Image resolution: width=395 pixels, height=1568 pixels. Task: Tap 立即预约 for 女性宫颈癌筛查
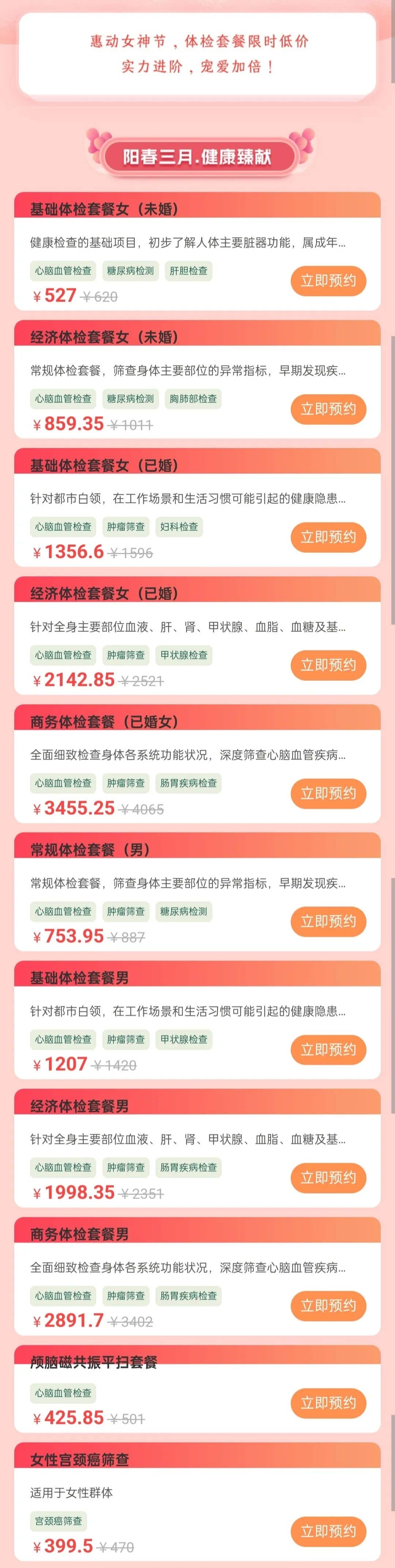click(328, 1531)
